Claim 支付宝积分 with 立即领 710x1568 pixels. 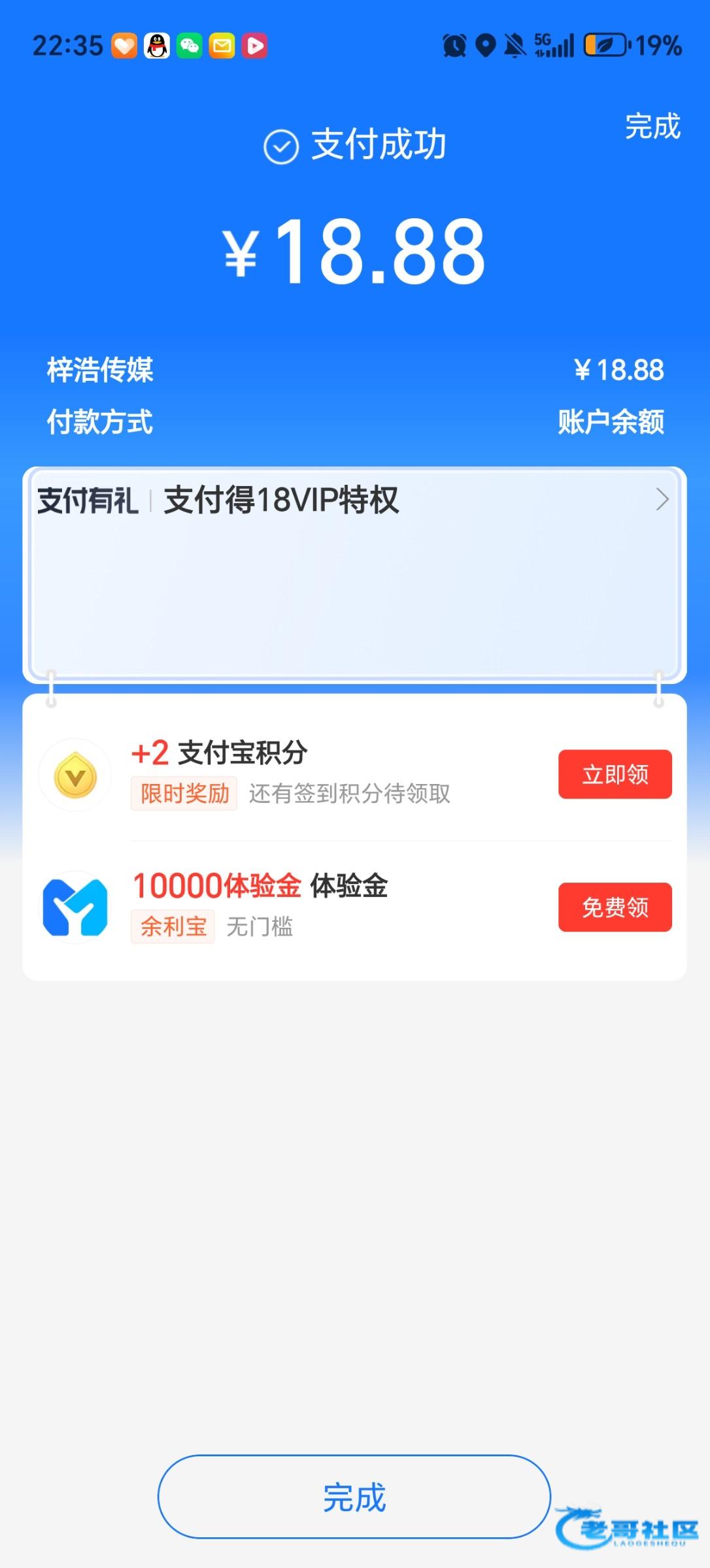coord(615,774)
